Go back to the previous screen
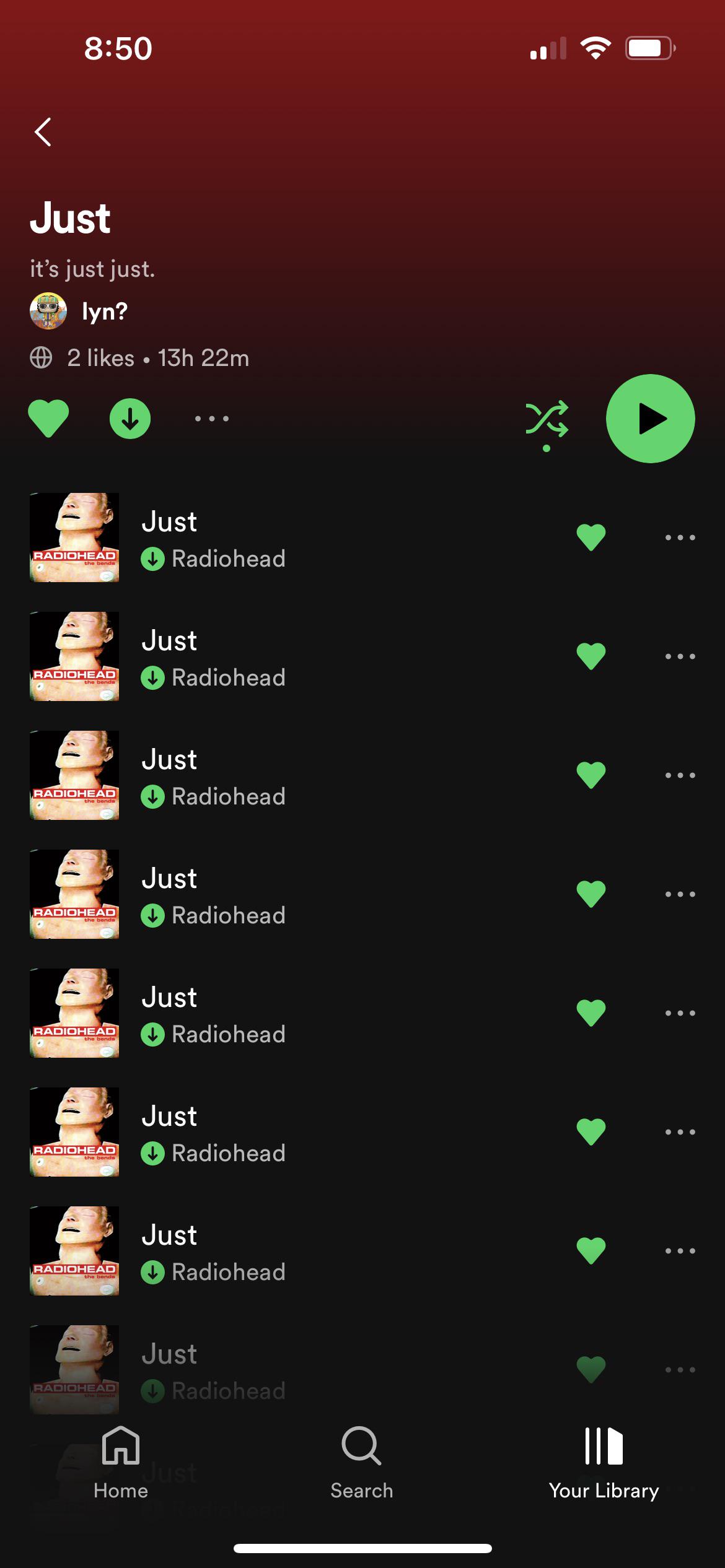 click(43, 132)
